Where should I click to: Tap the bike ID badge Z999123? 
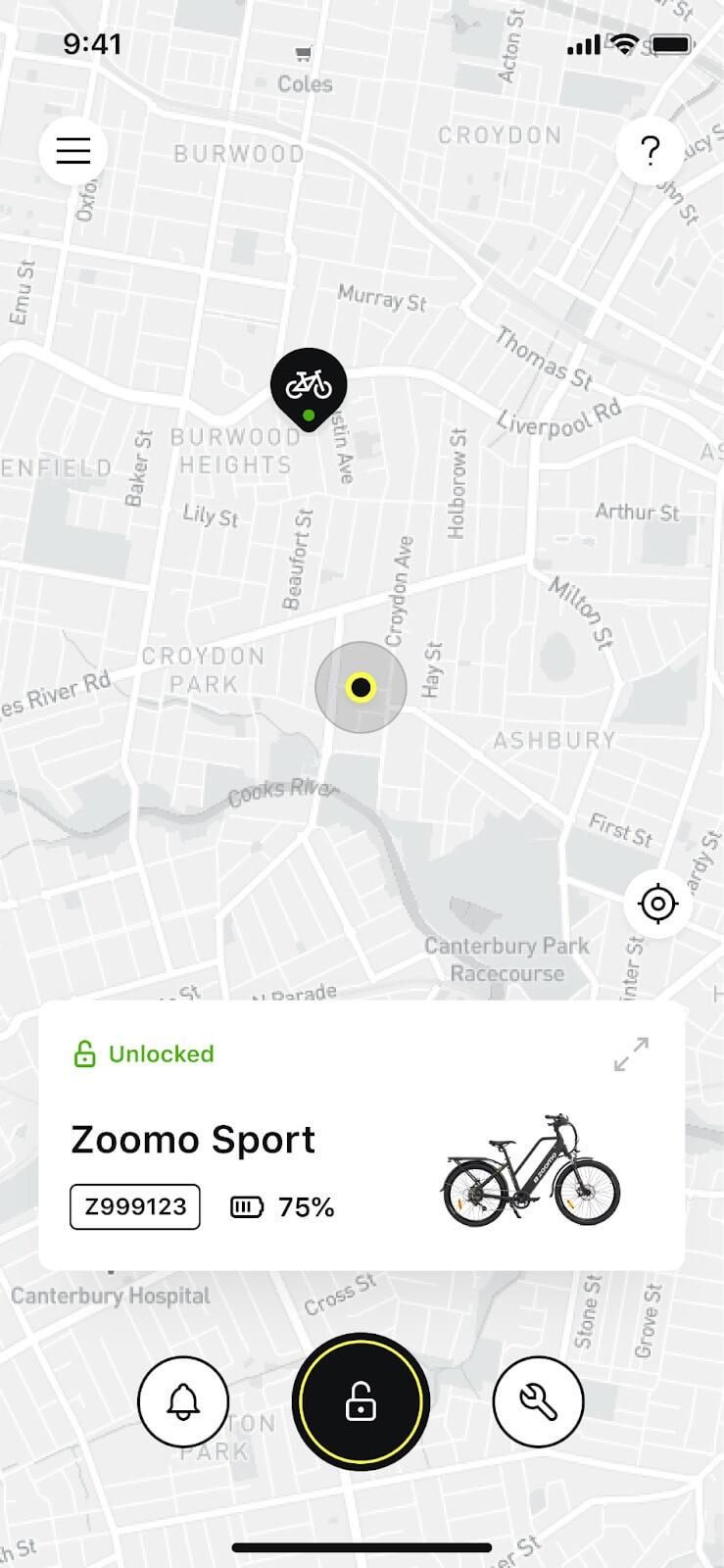[x=134, y=1206]
